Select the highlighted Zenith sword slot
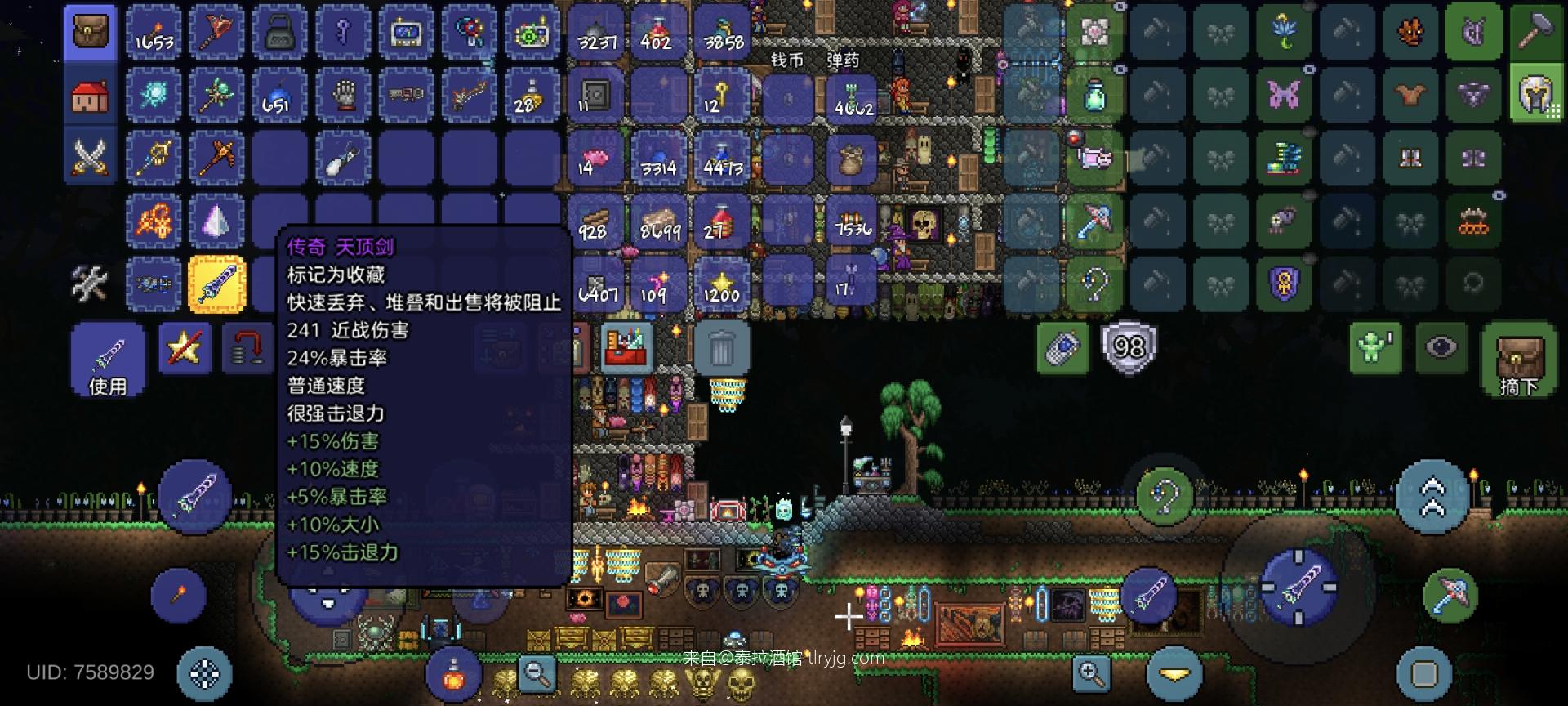The image size is (1568, 706). (217, 284)
